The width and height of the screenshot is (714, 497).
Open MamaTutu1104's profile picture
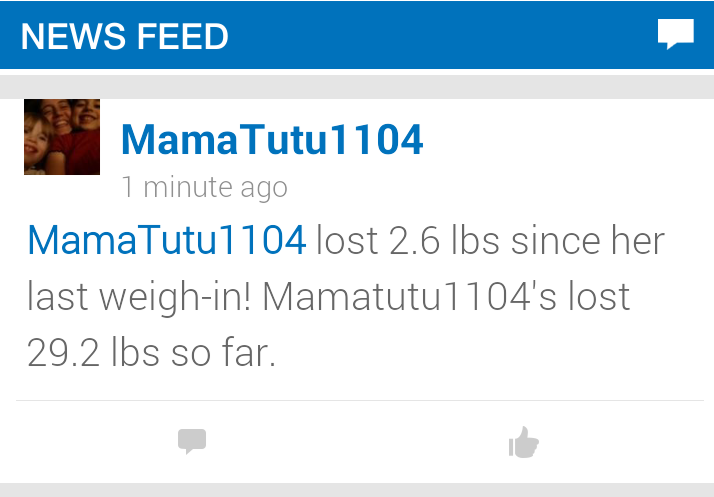62,137
